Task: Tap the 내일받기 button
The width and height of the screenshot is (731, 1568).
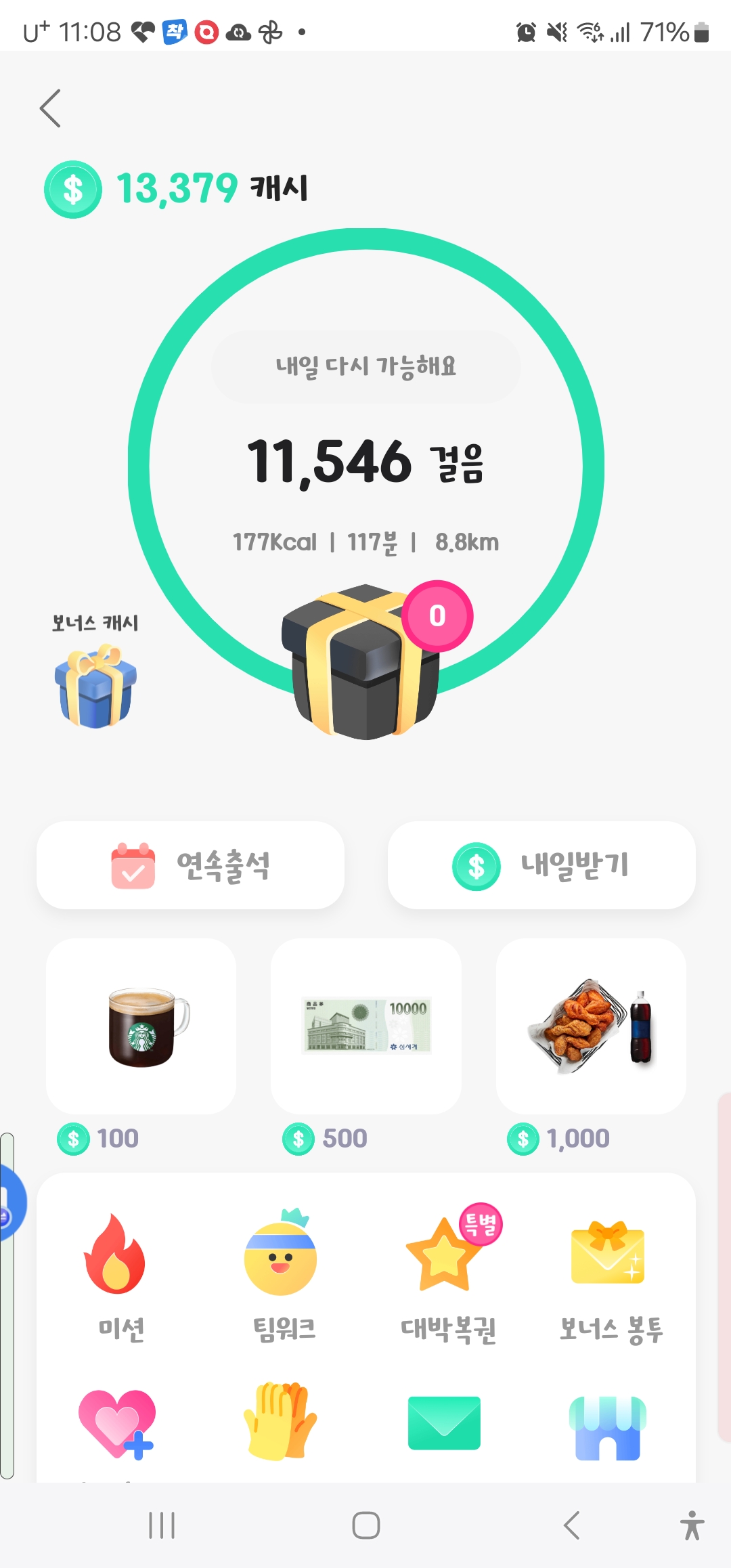Action: pyautogui.click(x=541, y=865)
